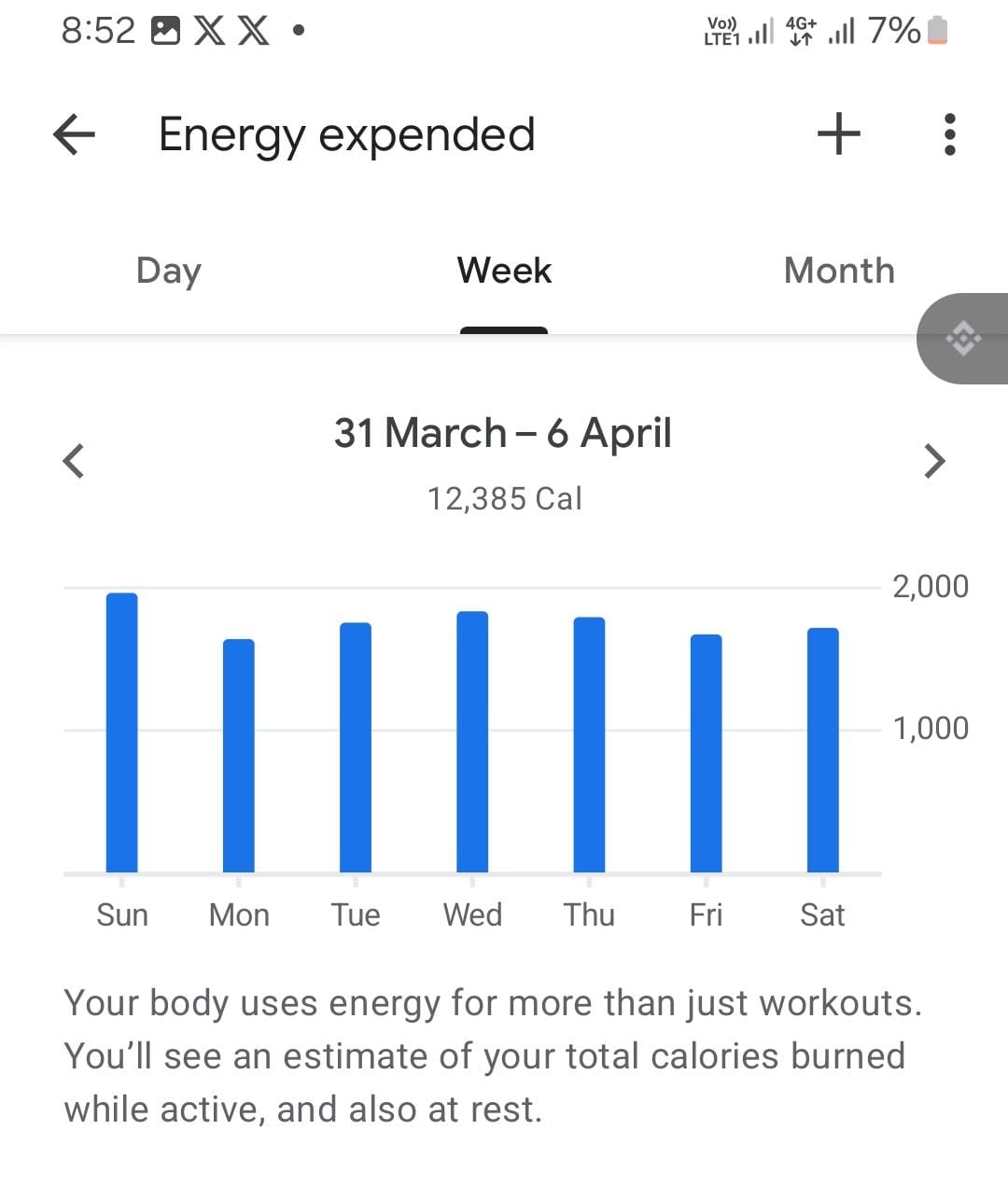The width and height of the screenshot is (1008, 1186).
Task: Select the Week tab
Action: pyautogui.click(x=504, y=271)
